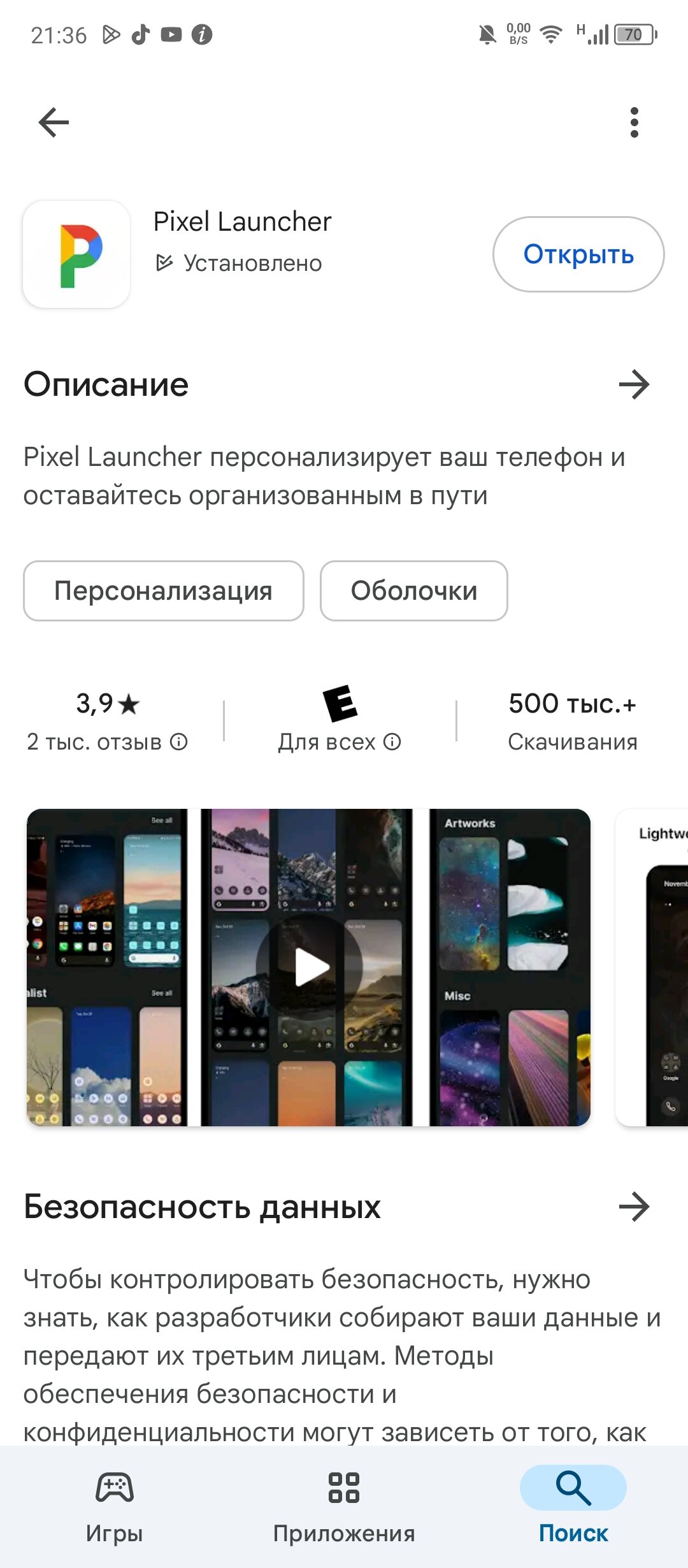The image size is (688, 1568).
Task: Play the promo video preview
Action: 309,968
